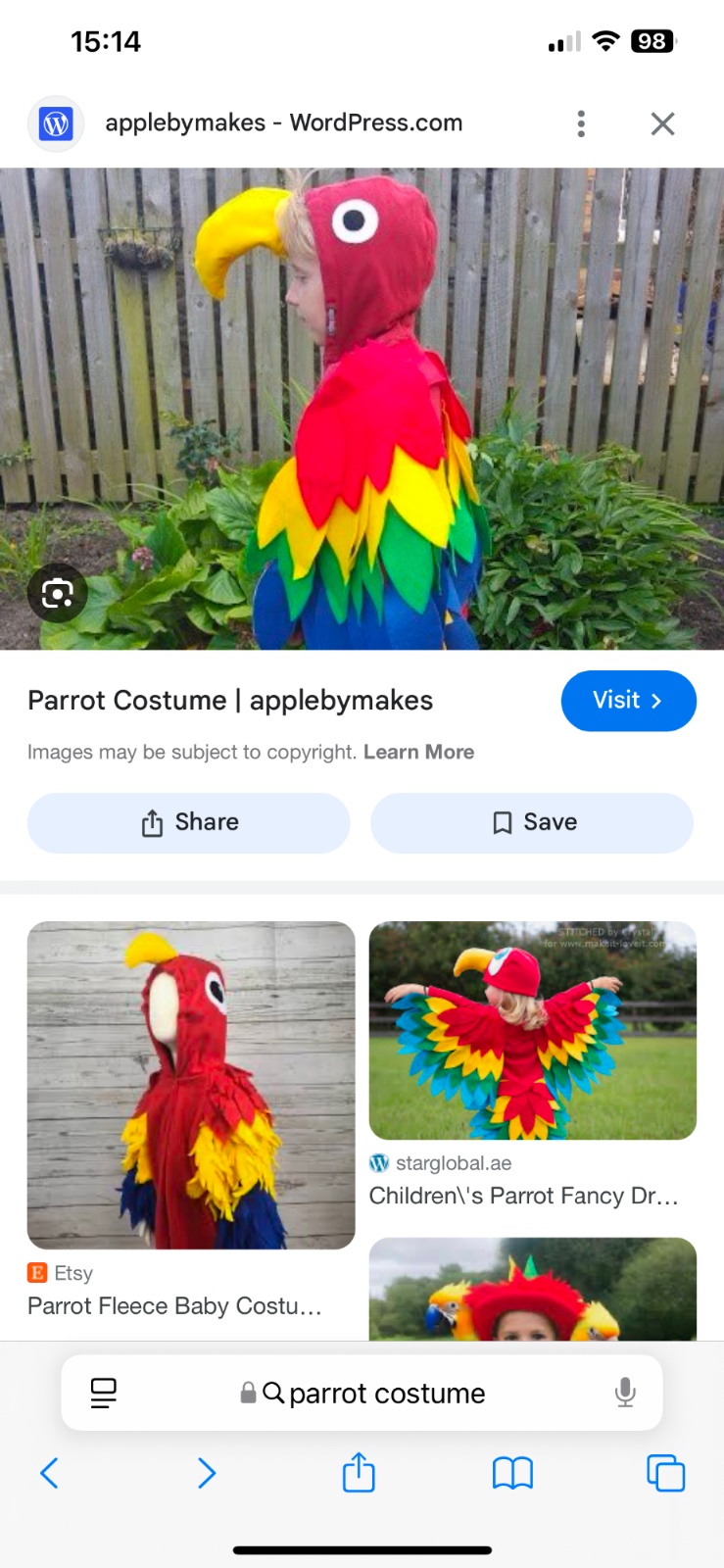The image size is (724, 1568).
Task: Go forward to the next page
Action: pos(206,1473)
